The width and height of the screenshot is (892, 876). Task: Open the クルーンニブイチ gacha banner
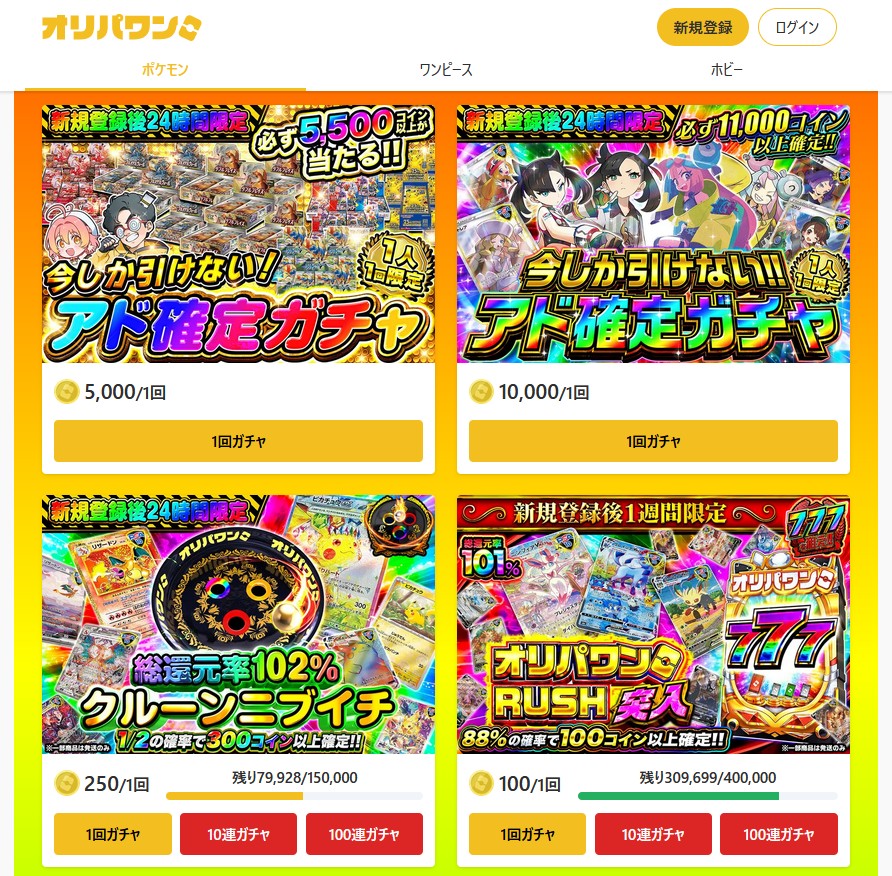238,625
